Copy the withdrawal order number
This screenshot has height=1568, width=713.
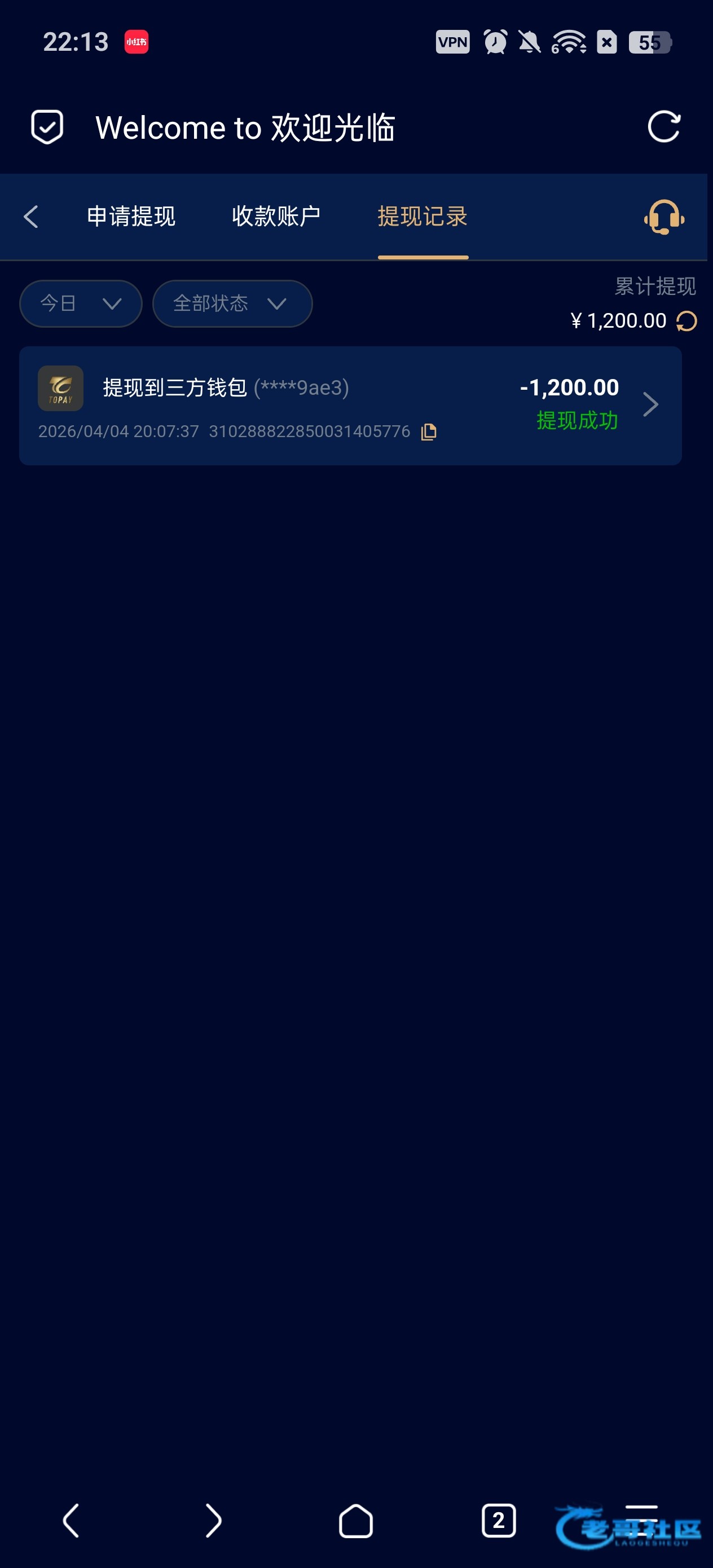(429, 431)
